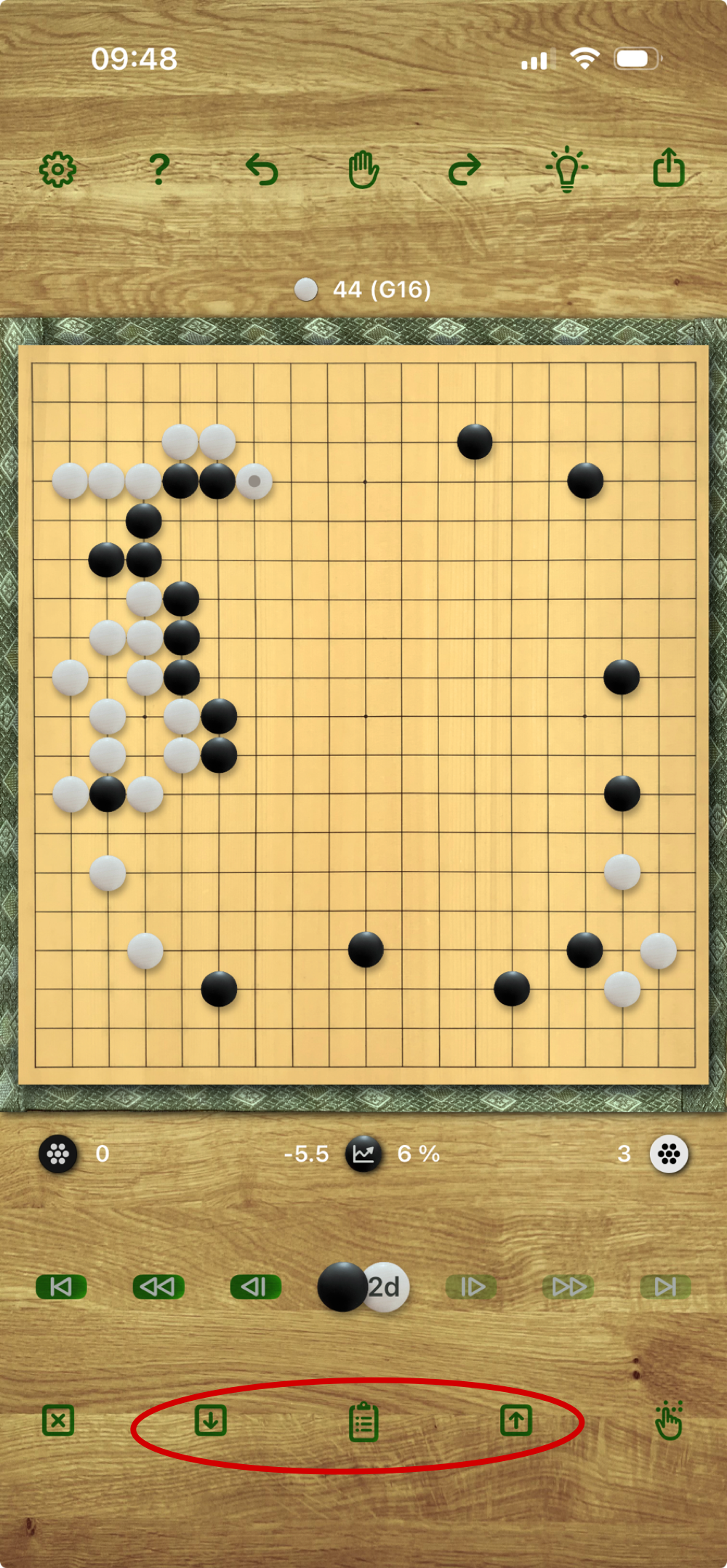Viewport: 727px width, 1568px height.
Task: Jump to the last move
Action: pyautogui.click(x=665, y=1287)
